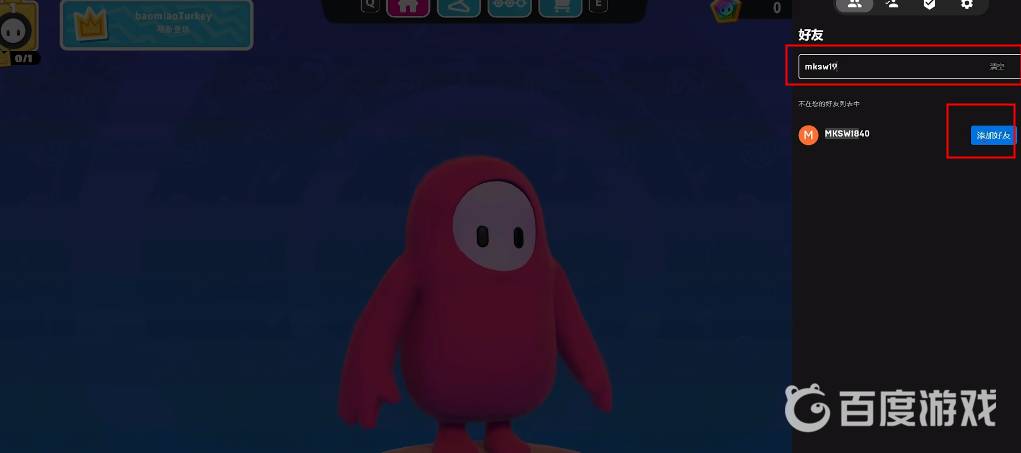Open MKSW1840's profile entry

click(x=846, y=134)
